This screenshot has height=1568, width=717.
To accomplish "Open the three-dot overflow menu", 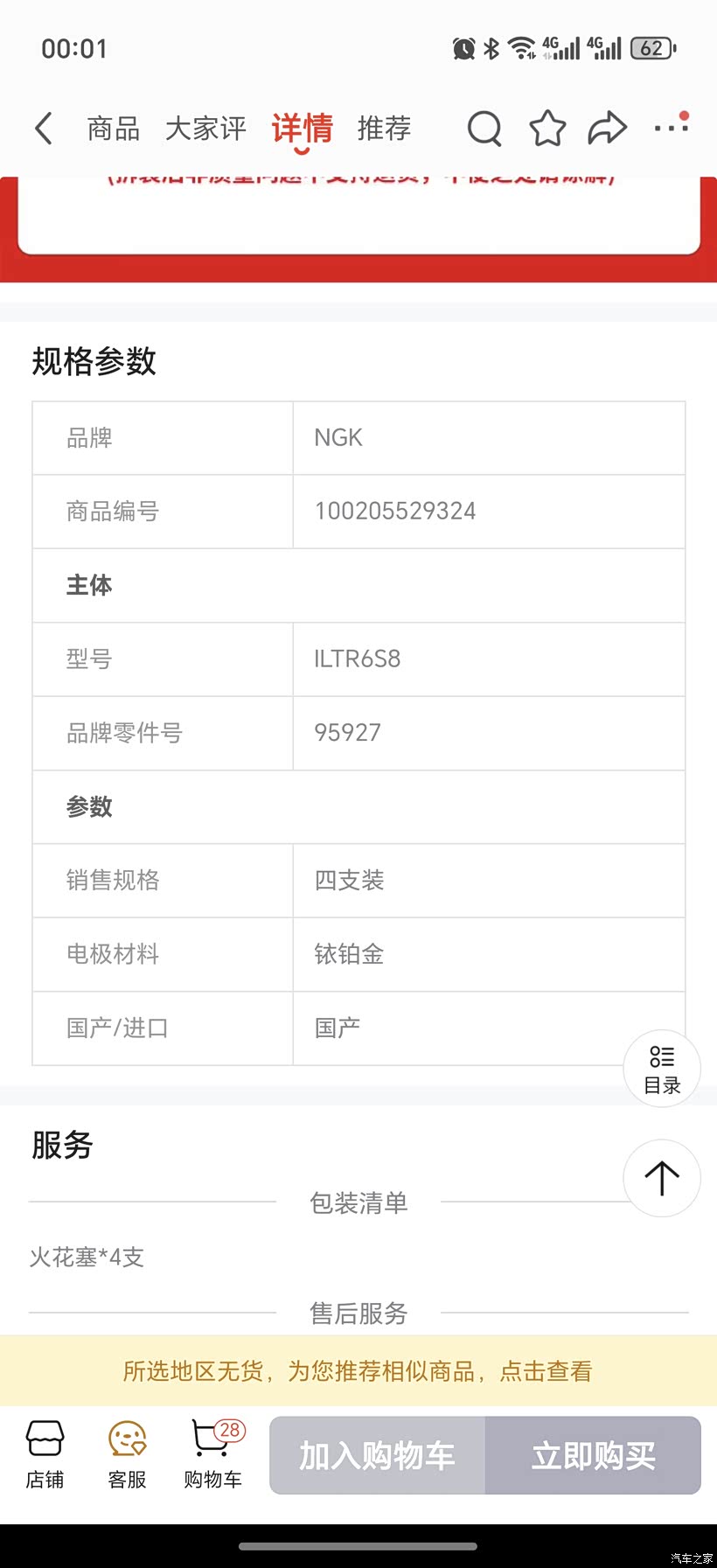I will point(672,125).
